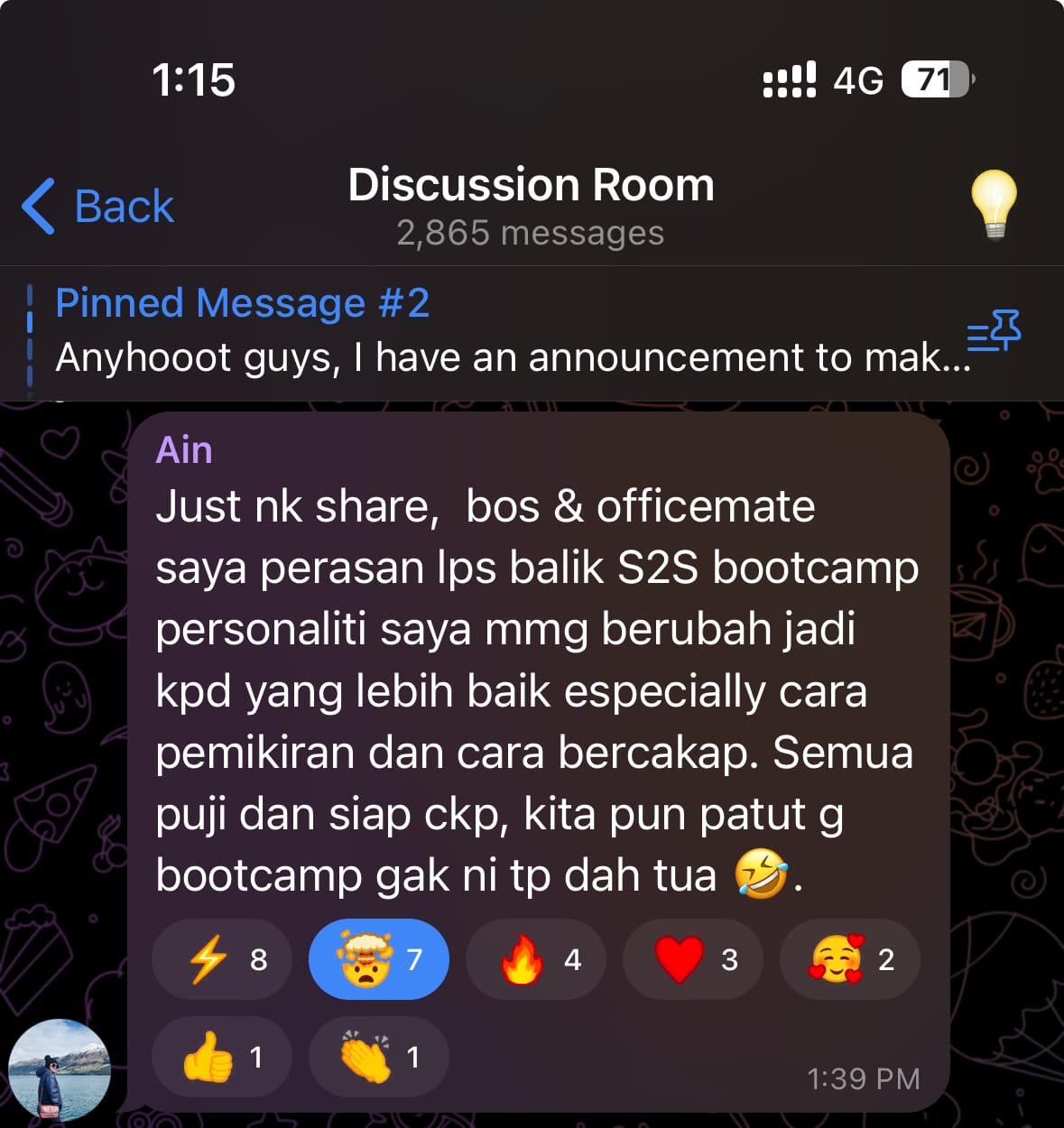React with clapping hands

(x=378, y=1057)
